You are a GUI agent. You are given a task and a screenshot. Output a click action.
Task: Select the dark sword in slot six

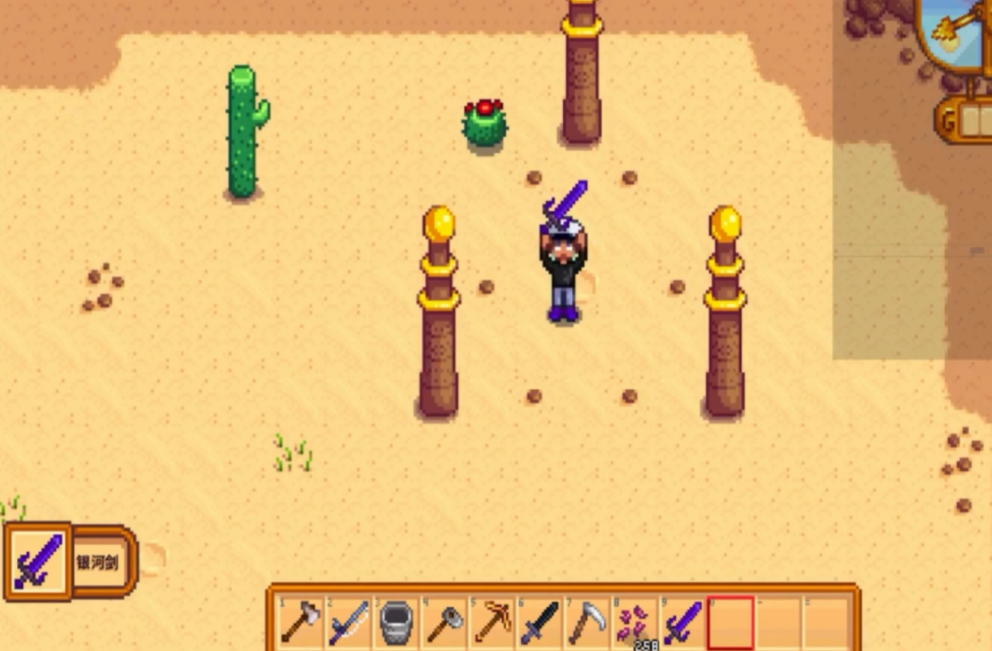coord(540,623)
